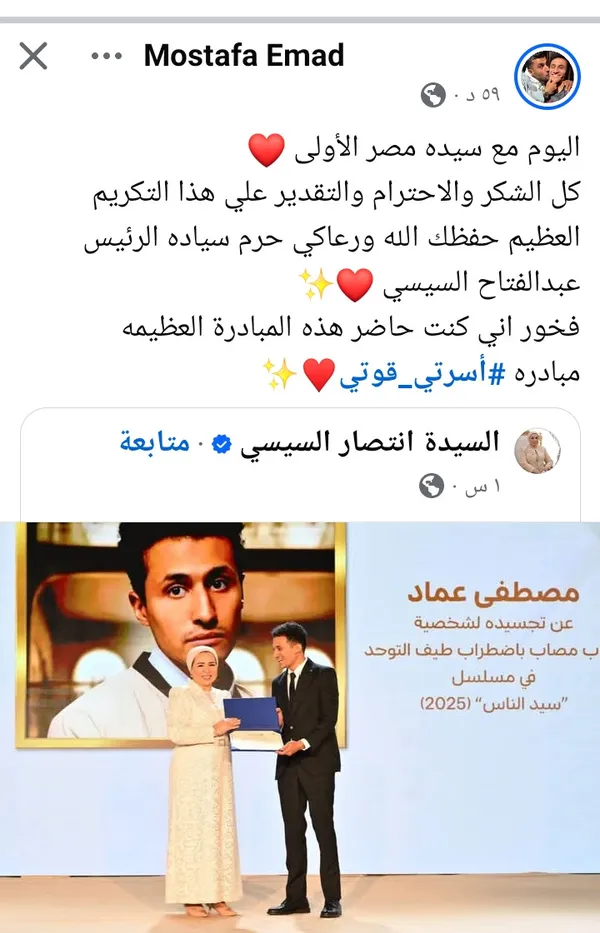The width and height of the screenshot is (600, 933).
Task: Open the three-dot options menu
Action: (x=106, y=56)
